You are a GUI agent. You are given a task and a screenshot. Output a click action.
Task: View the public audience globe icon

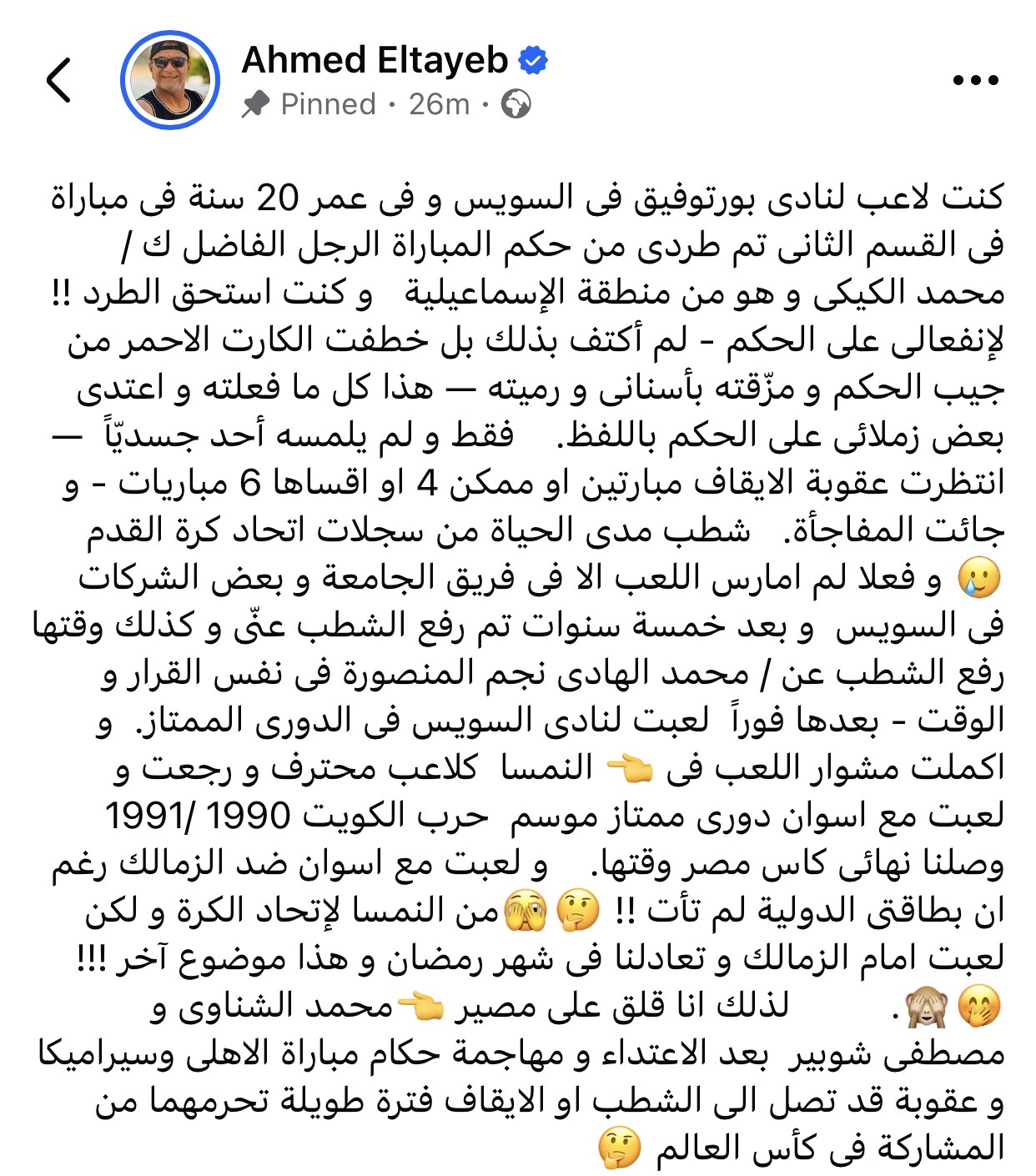[516, 104]
